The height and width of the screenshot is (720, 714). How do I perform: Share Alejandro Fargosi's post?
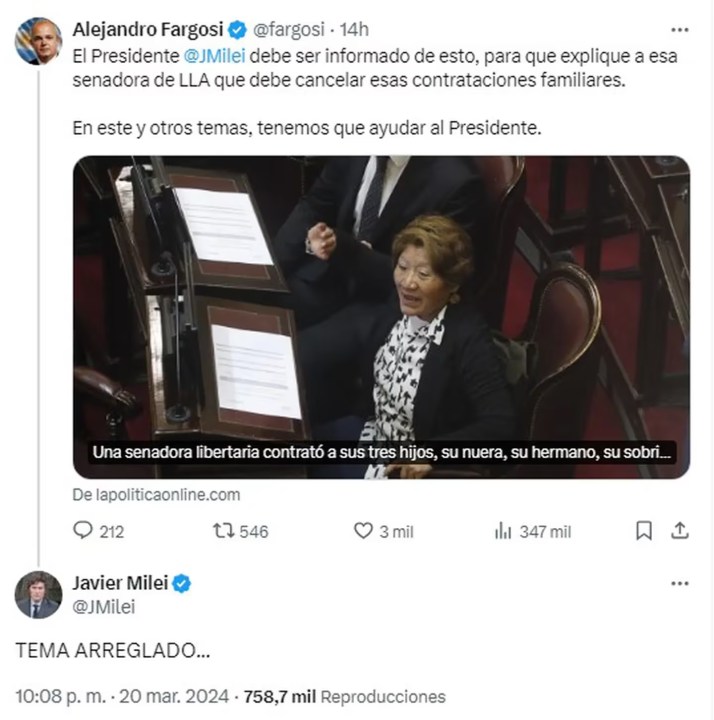[x=679, y=531]
